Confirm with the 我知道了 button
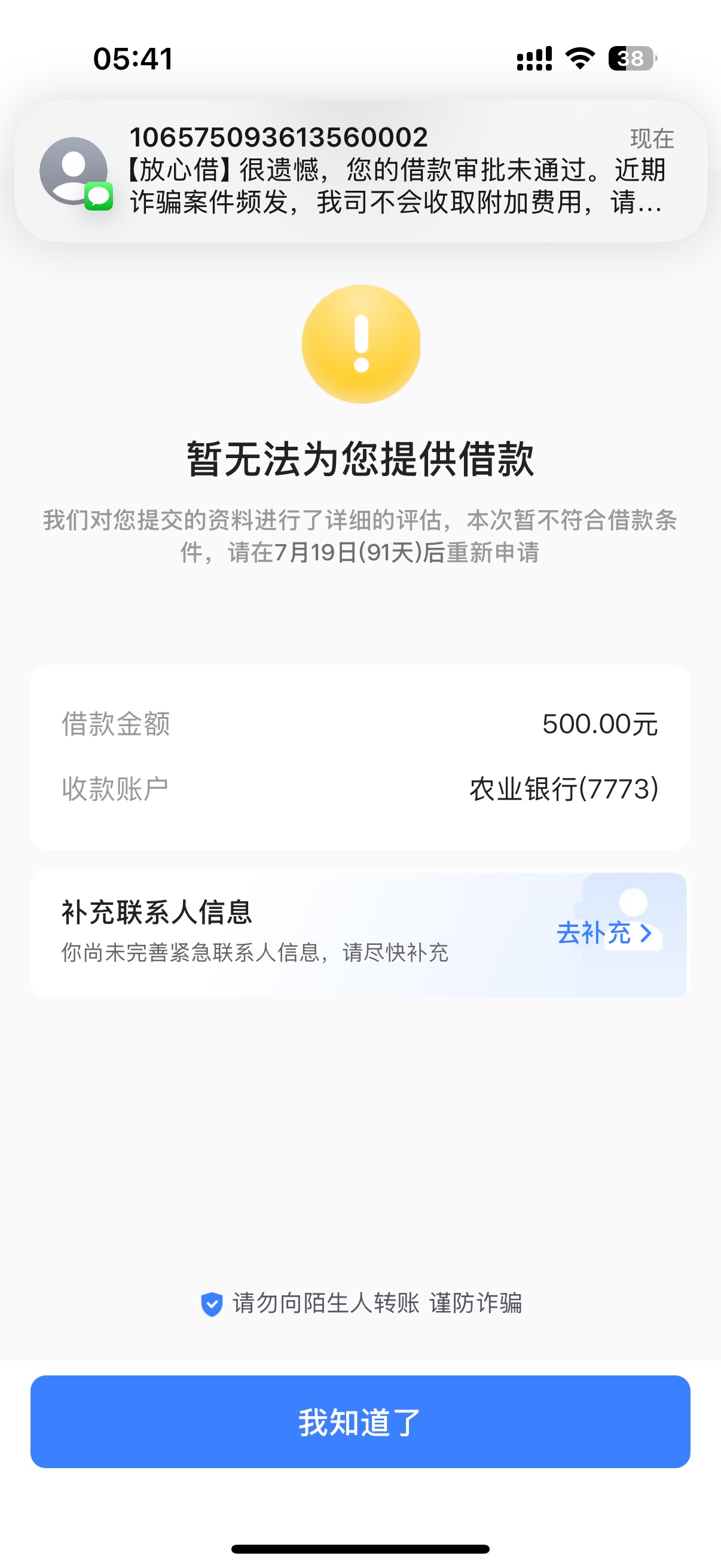The width and height of the screenshot is (721, 1568). pyautogui.click(x=360, y=1423)
